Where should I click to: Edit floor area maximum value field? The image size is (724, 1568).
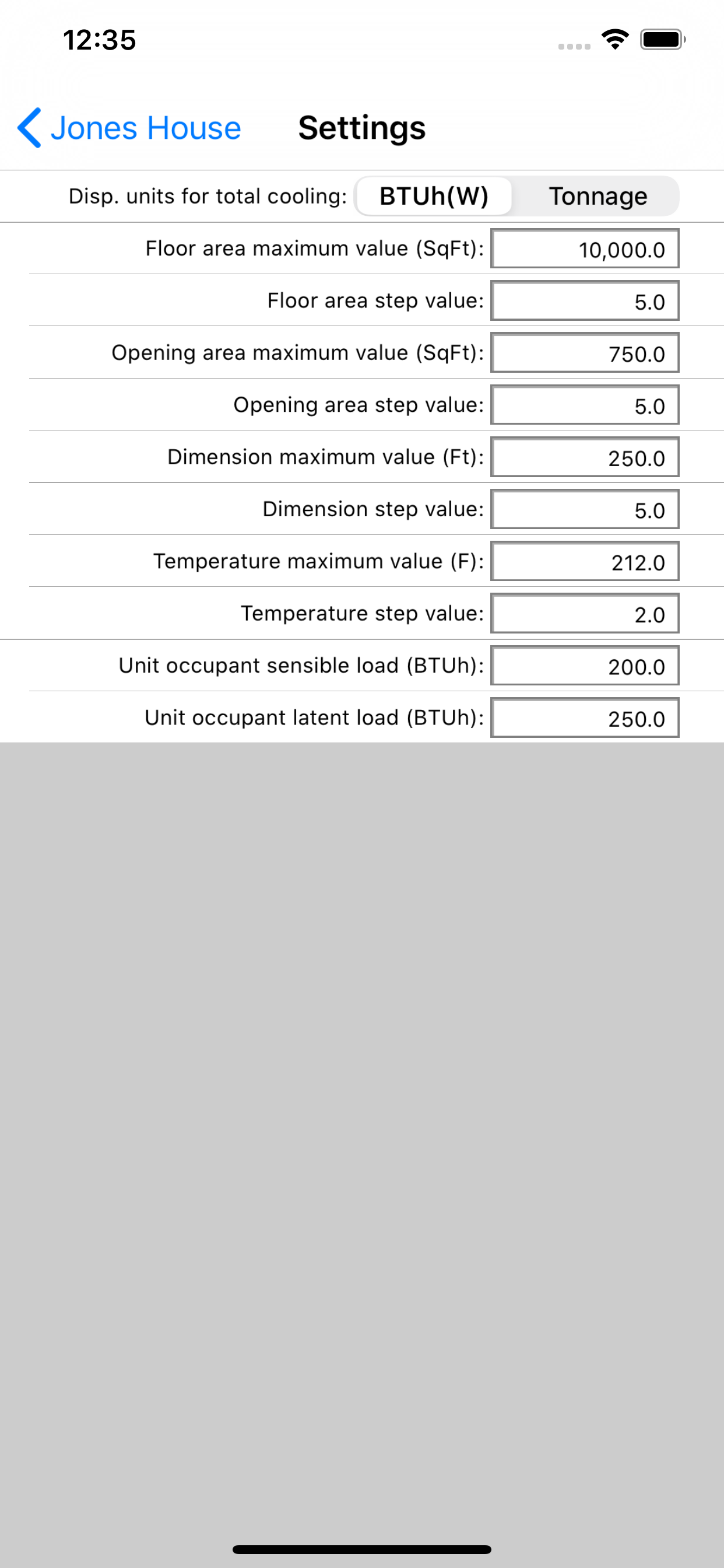585,249
